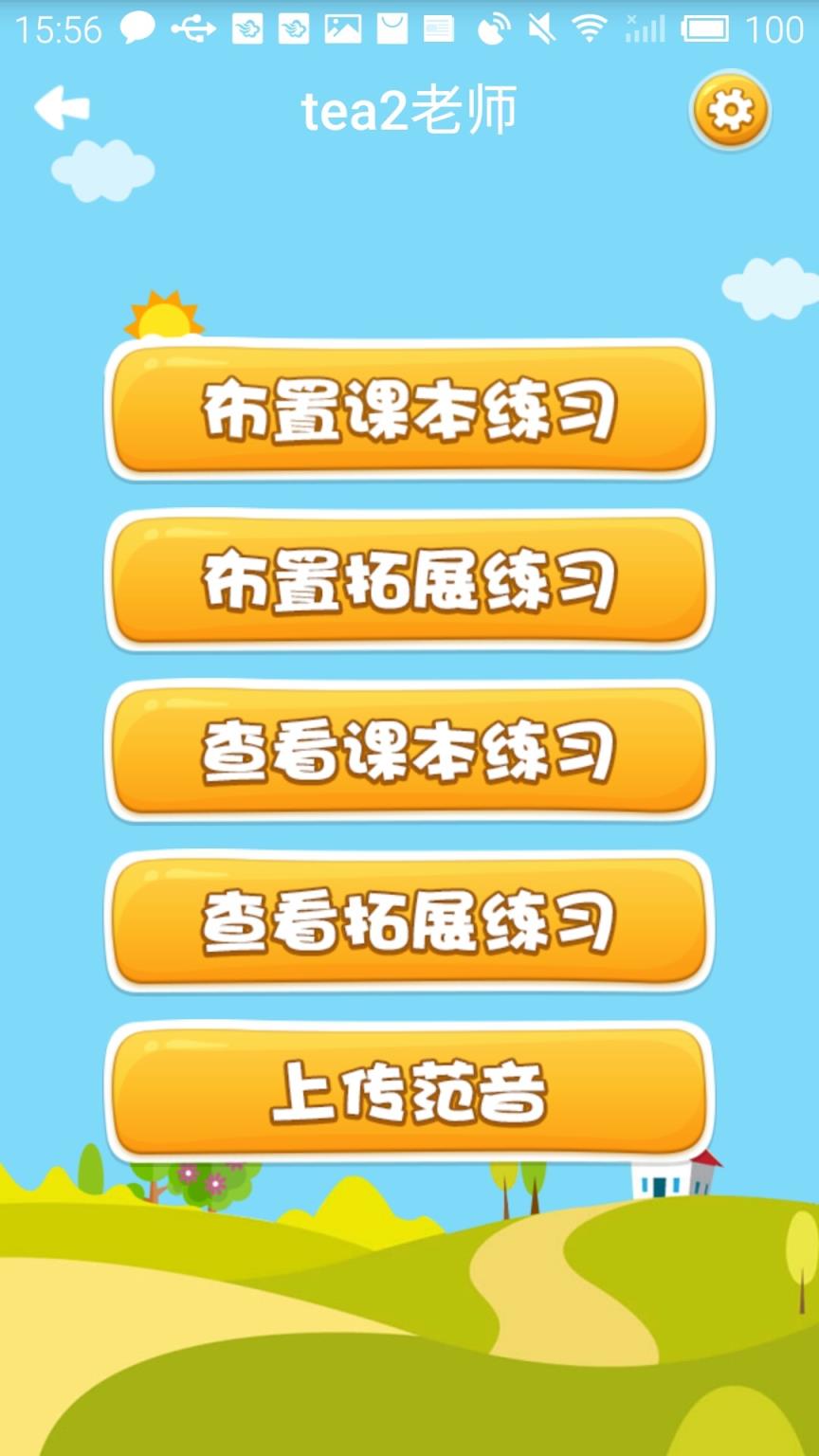Select 查看课本练习 to view textbook exercises

click(408, 754)
